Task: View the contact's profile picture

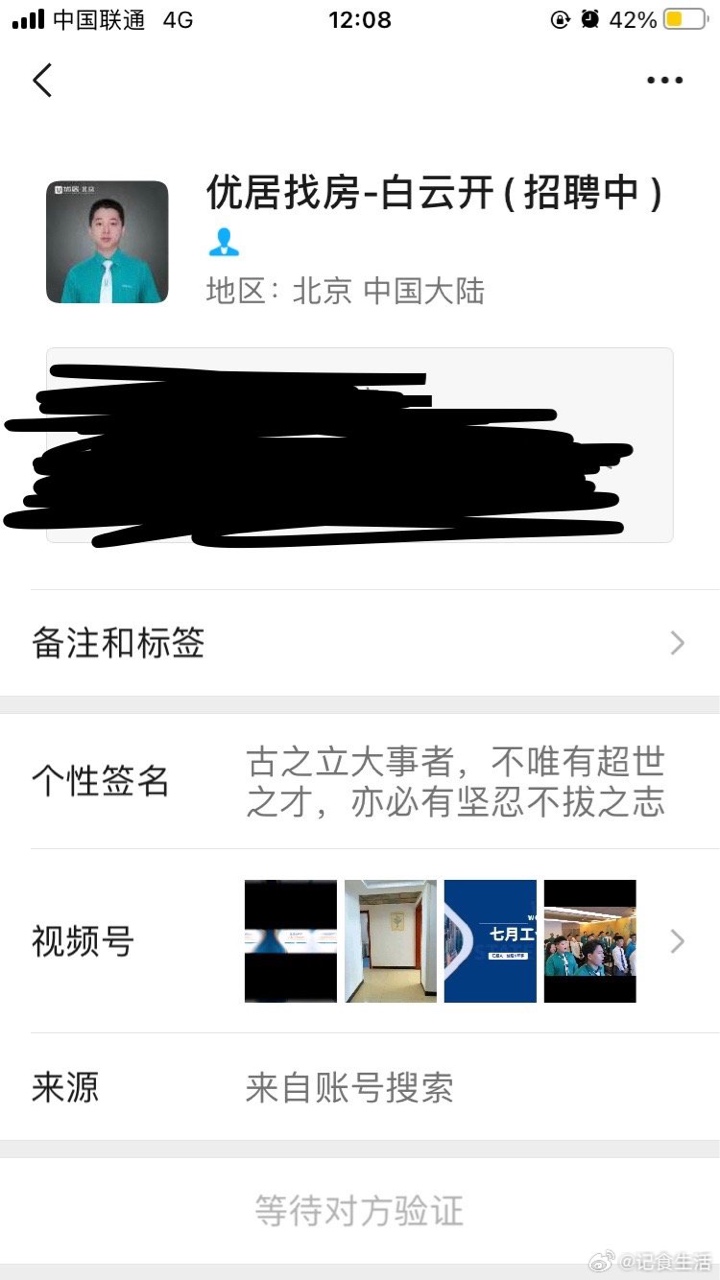Action: point(107,242)
